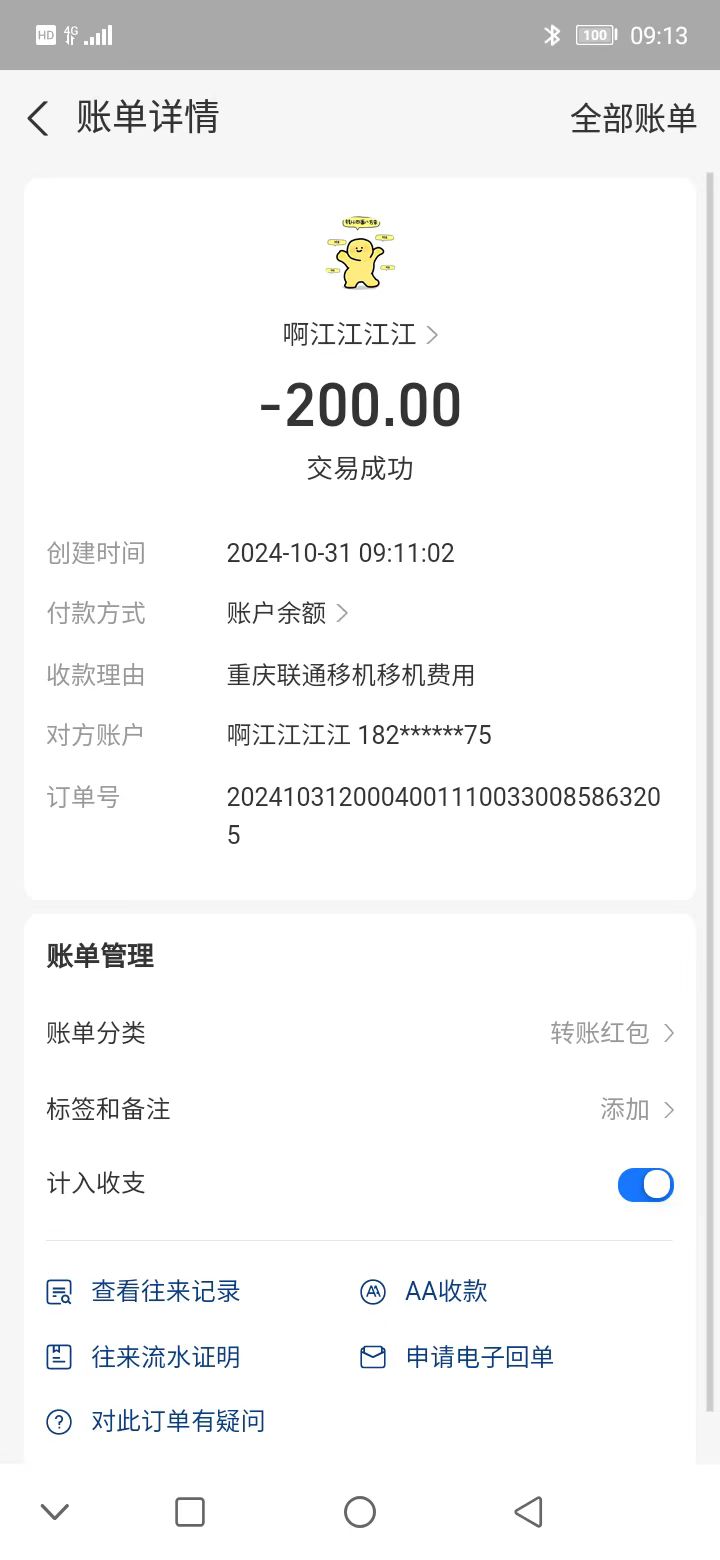The width and height of the screenshot is (720, 1560).
Task: Open 查看往来记录
Action: click(x=166, y=1292)
